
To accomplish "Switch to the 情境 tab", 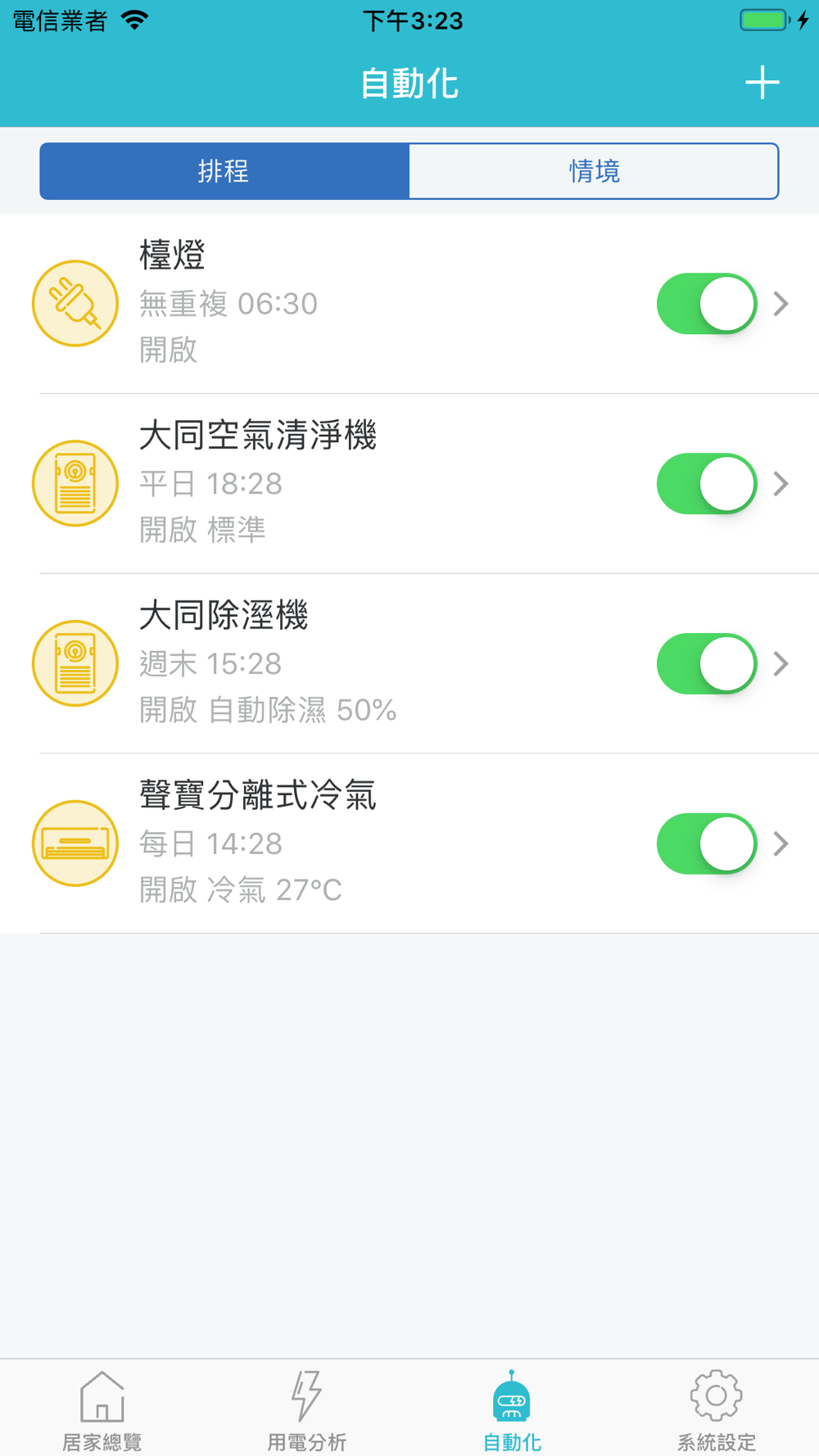I will tap(594, 171).
